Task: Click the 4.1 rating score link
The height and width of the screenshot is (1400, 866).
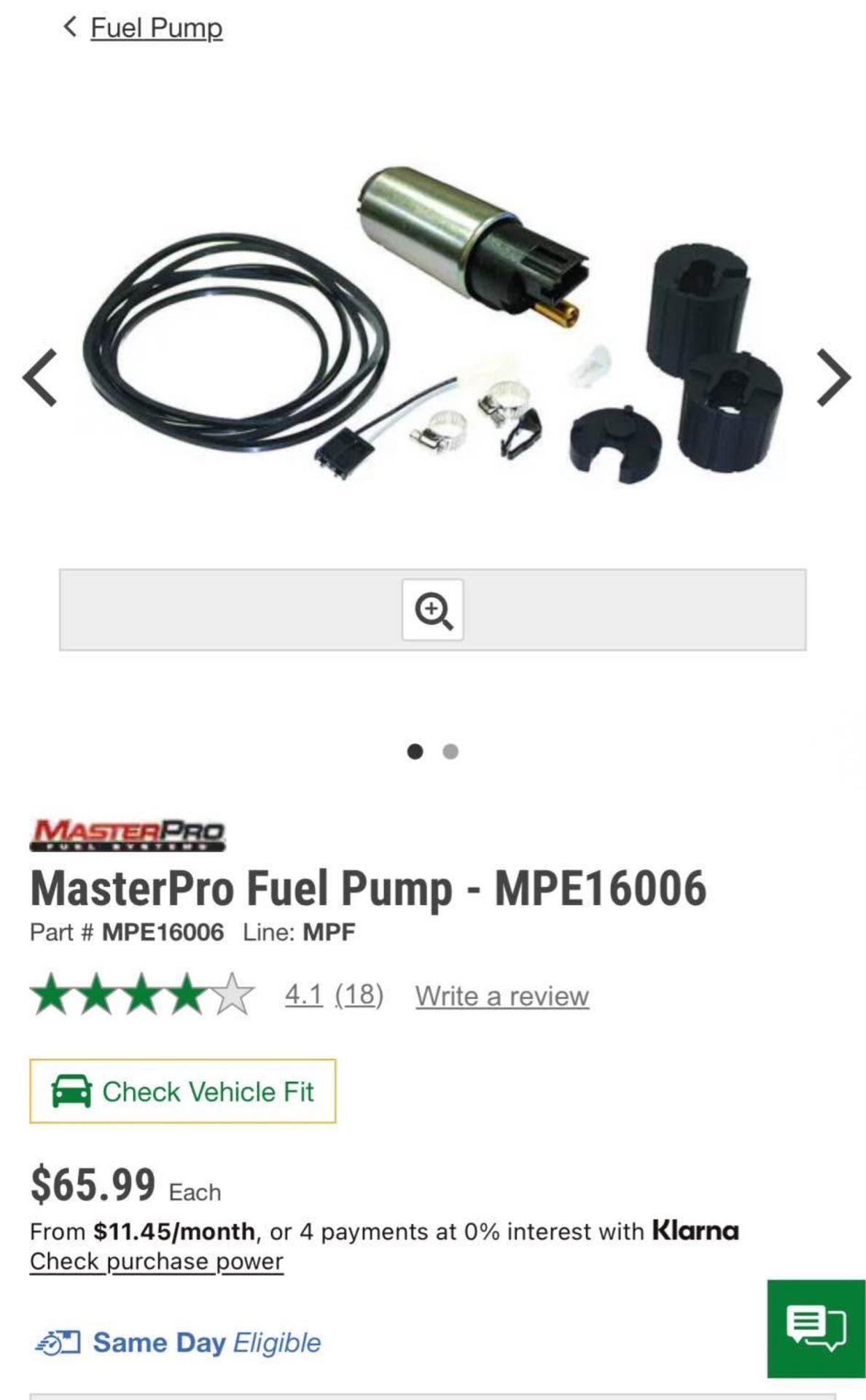Action: tap(303, 995)
